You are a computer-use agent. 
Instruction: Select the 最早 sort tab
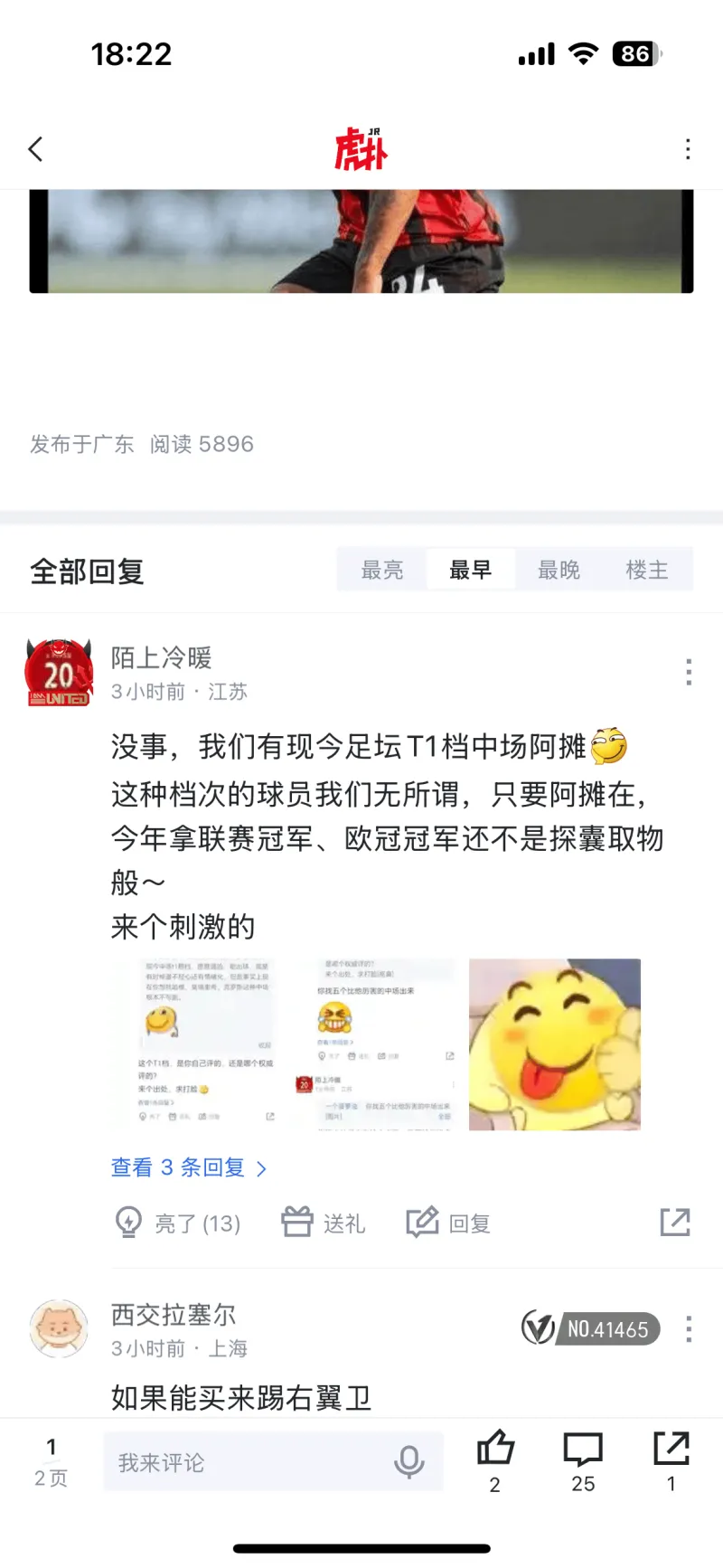(470, 570)
